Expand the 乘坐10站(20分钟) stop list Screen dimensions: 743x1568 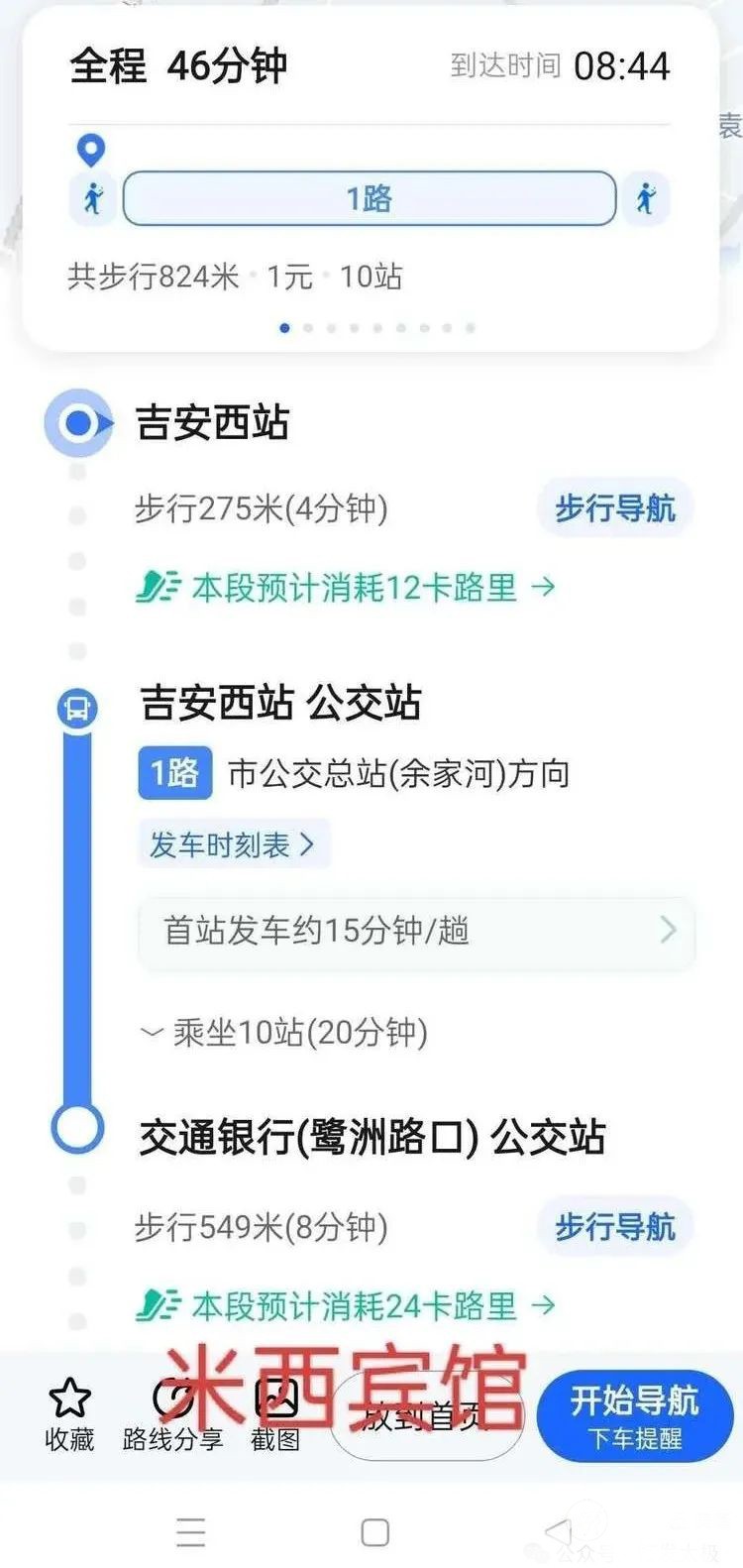click(287, 1033)
